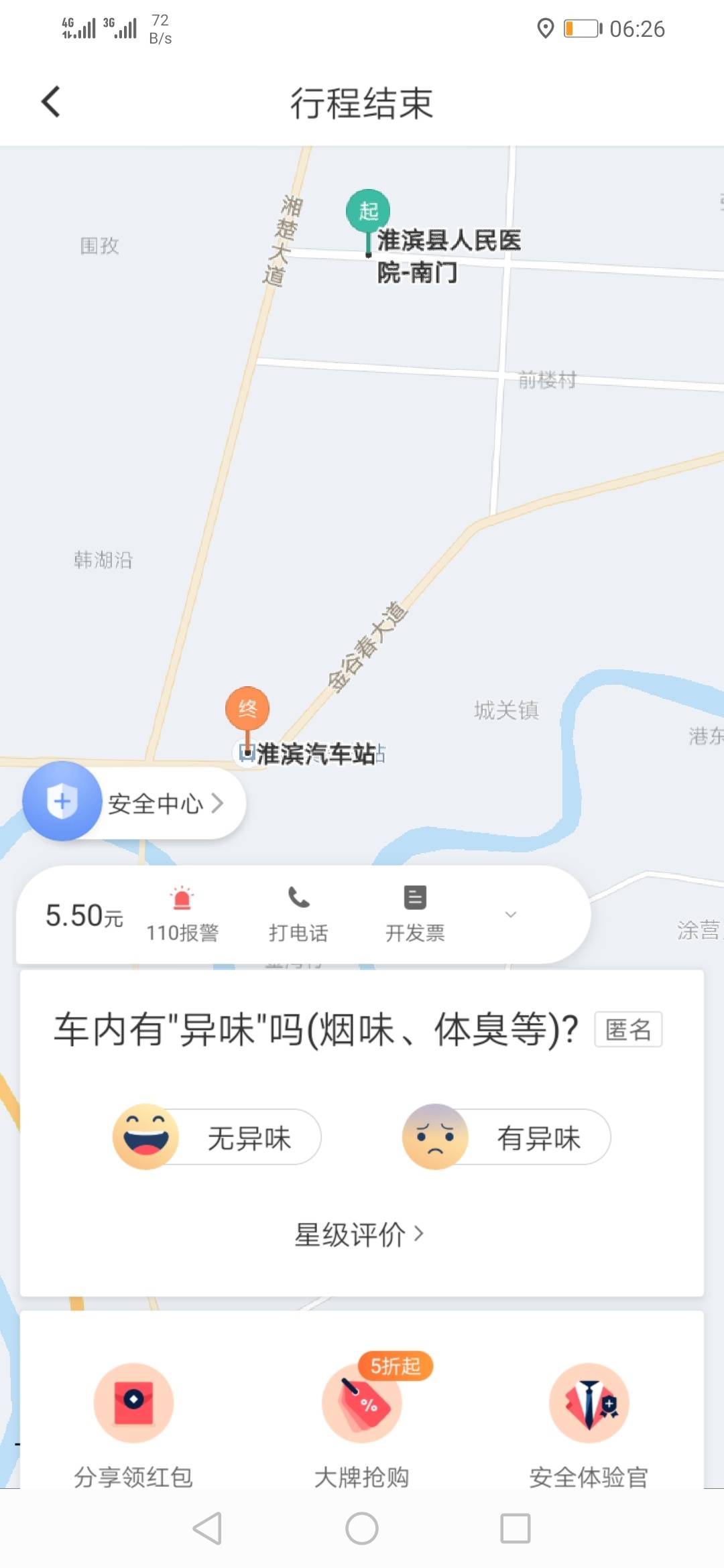Image resolution: width=724 pixels, height=1568 pixels.
Task: Open 星级评价 star rating
Action: 359,1234
